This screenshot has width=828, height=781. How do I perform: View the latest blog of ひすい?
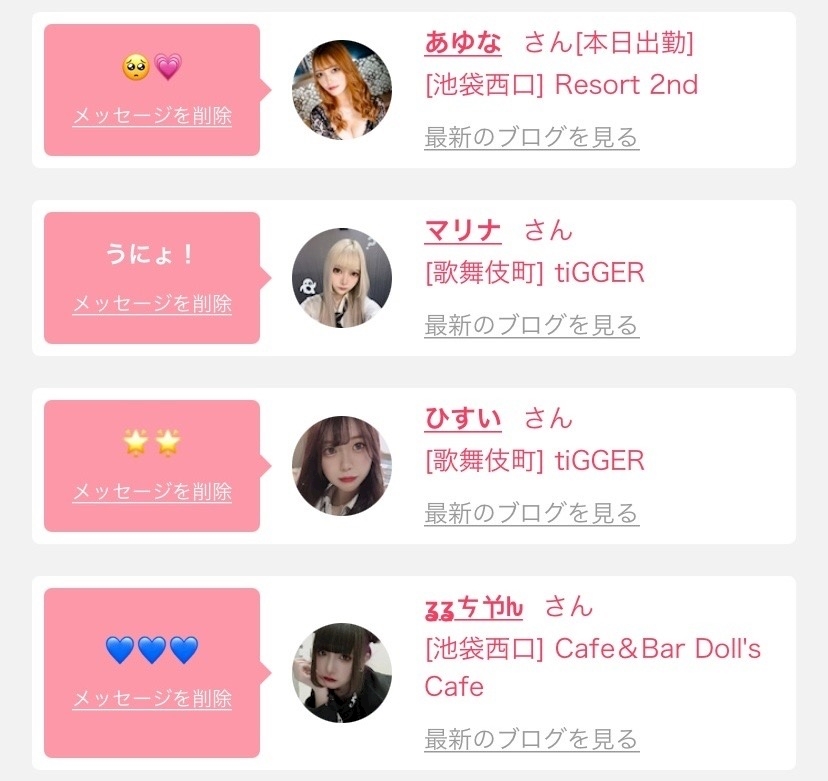click(531, 513)
